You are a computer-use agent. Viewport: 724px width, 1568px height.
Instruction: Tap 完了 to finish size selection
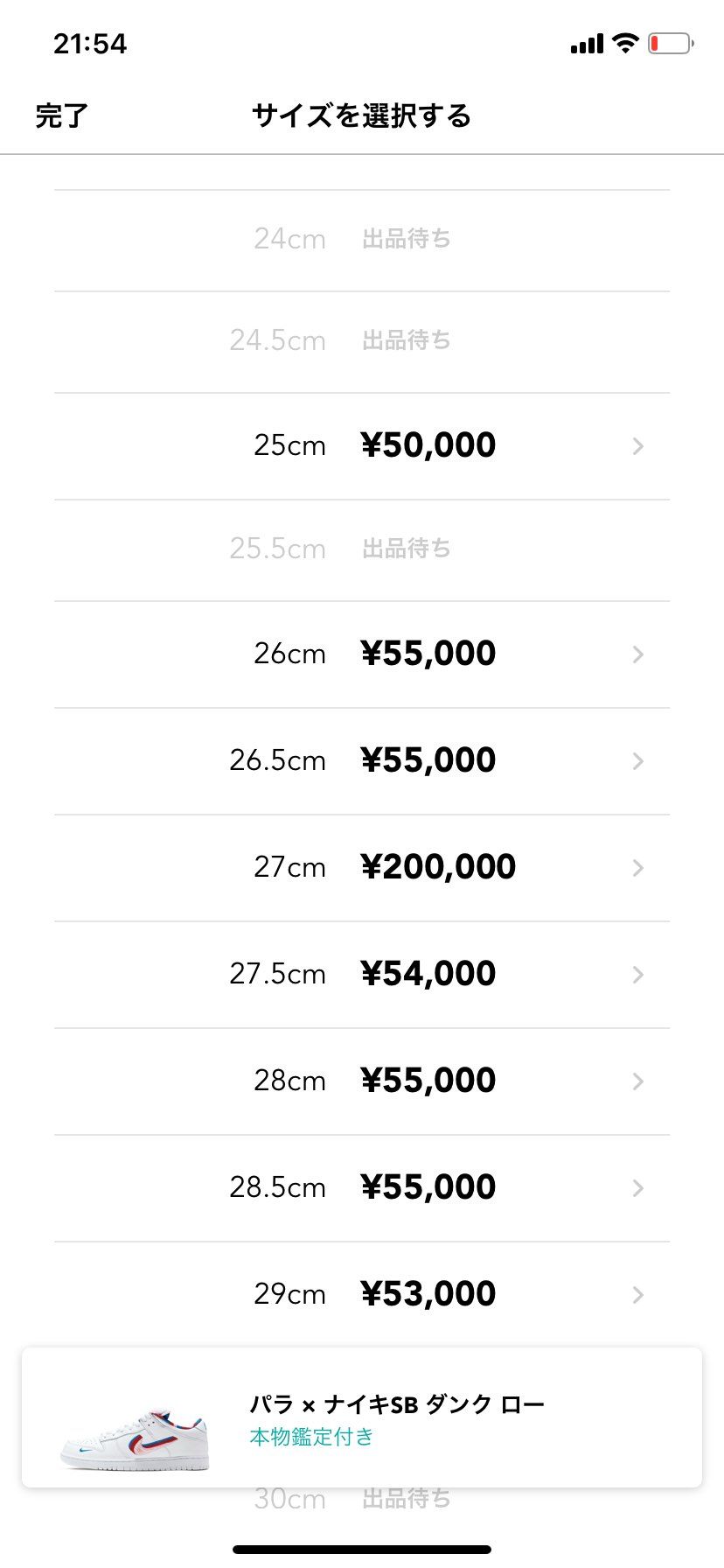(x=59, y=115)
